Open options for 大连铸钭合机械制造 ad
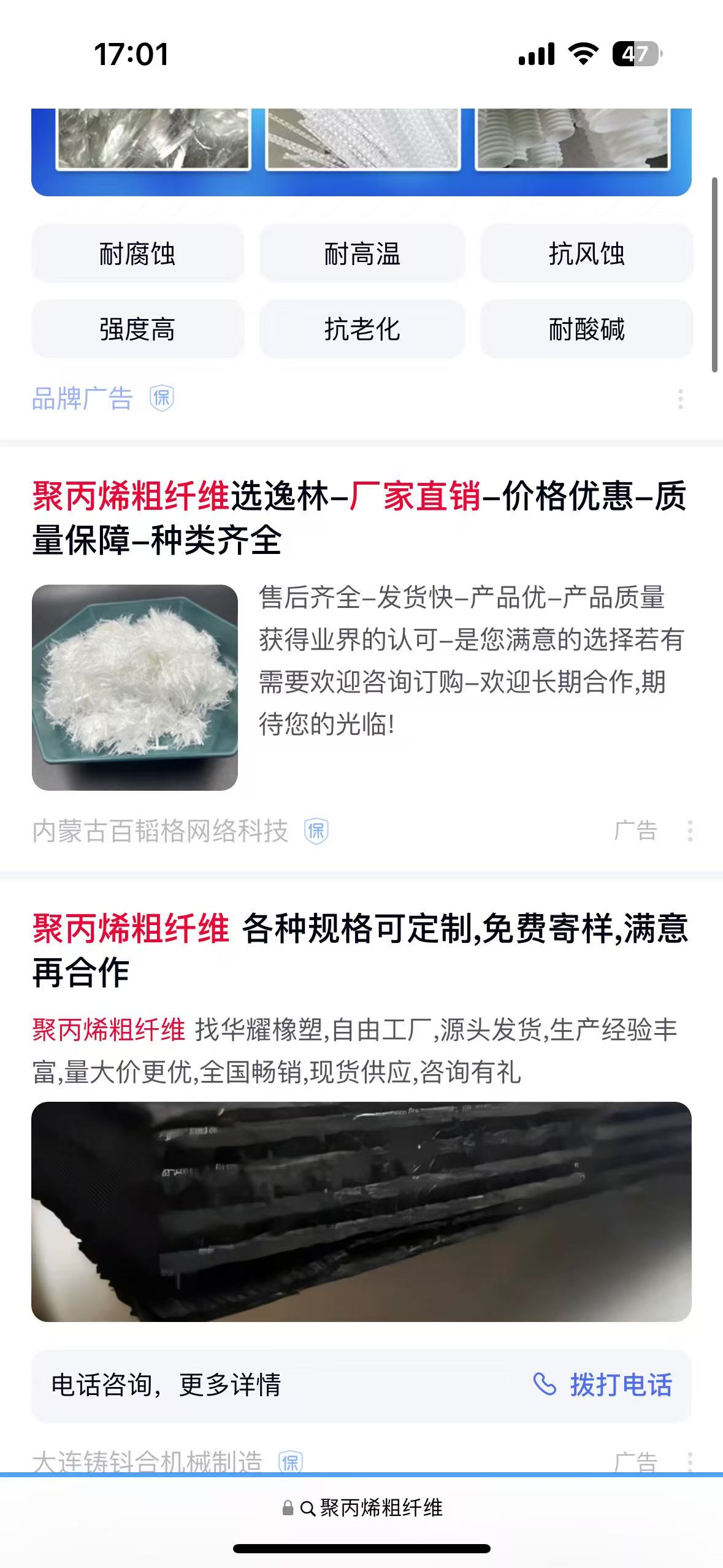This screenshot has width=723, height=1568. (690, 1461)
